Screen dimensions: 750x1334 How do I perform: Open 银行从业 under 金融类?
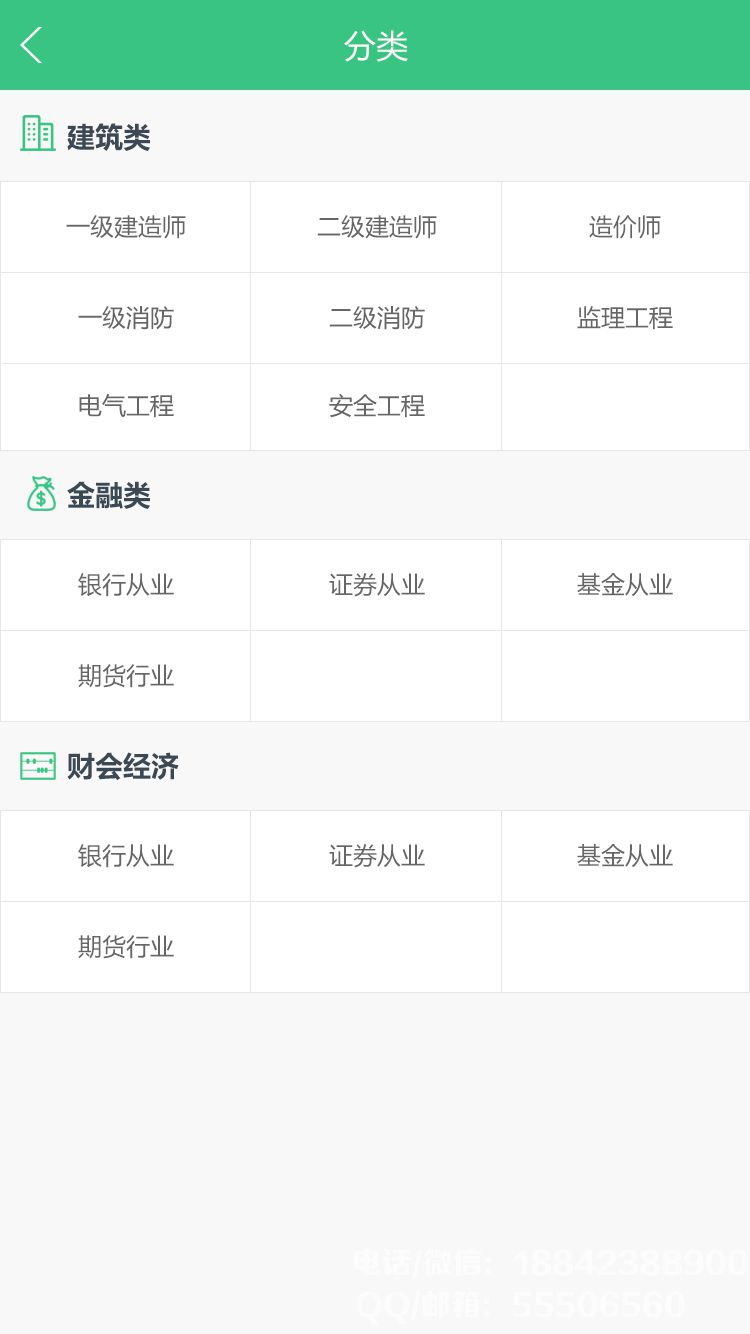pyautogui.click(x=126, y=585)
